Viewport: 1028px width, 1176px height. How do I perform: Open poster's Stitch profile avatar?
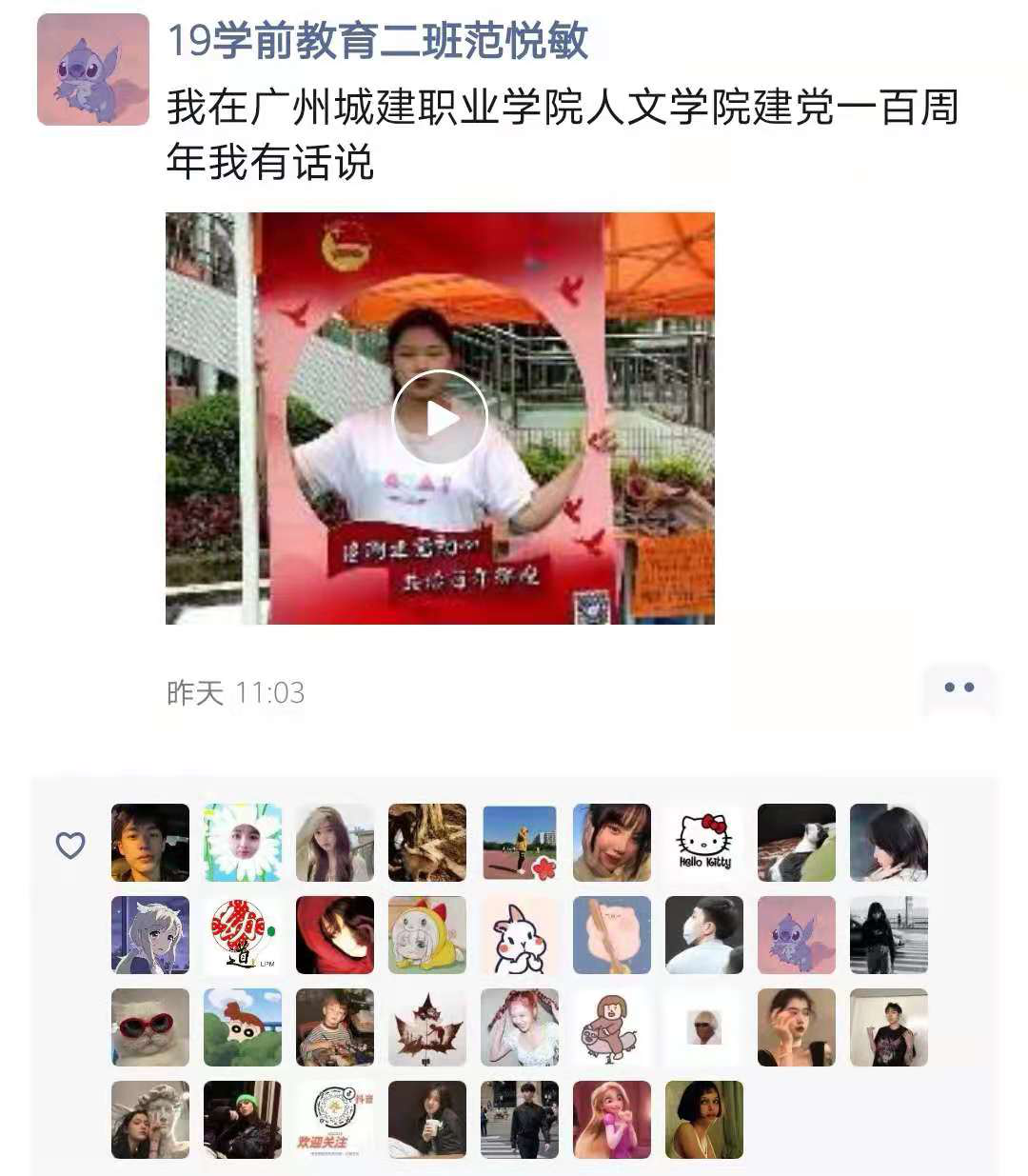pyautogui.click(x=92, y=70)
